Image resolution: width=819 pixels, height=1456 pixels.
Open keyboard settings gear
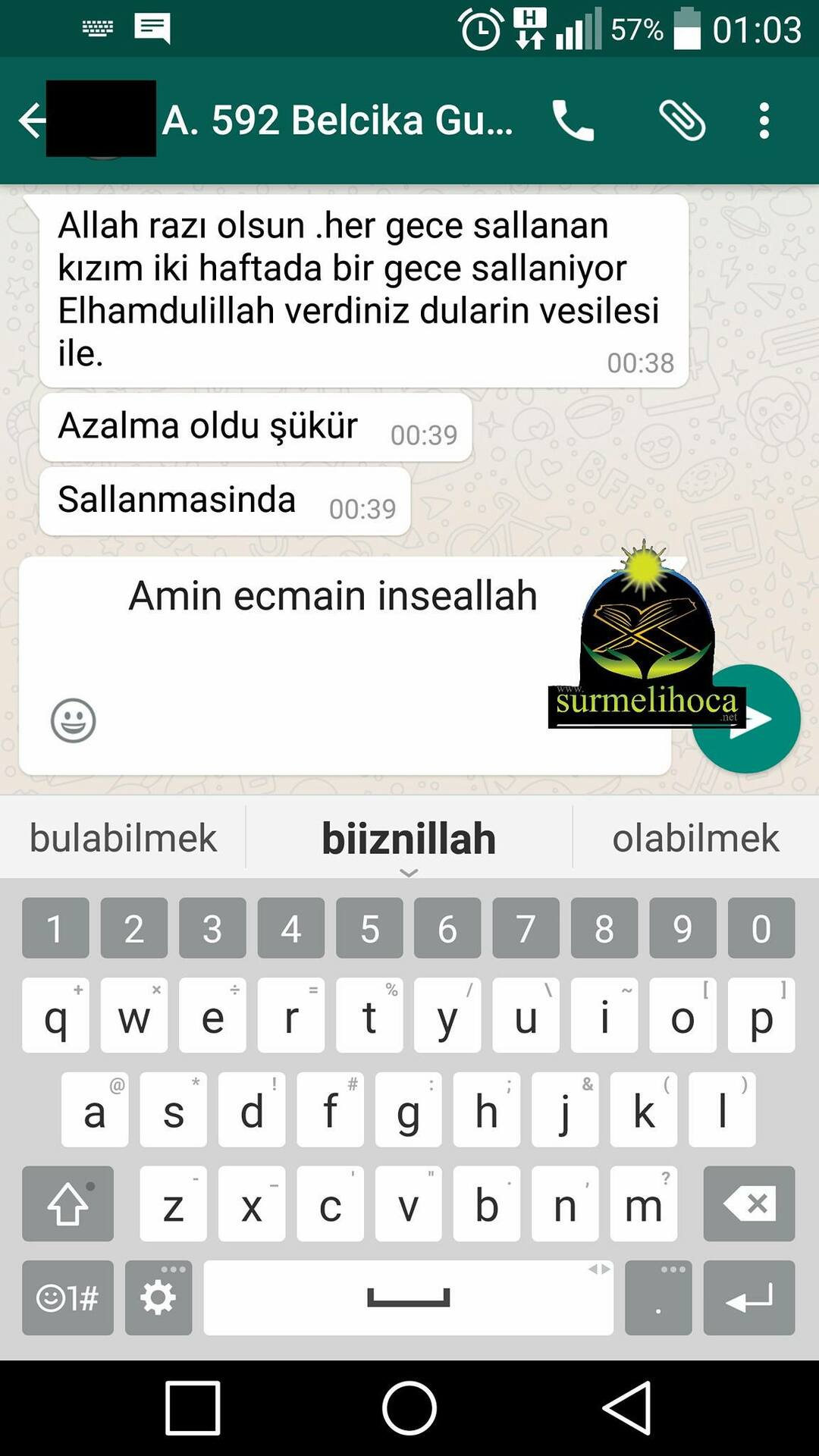(158, 1298)
